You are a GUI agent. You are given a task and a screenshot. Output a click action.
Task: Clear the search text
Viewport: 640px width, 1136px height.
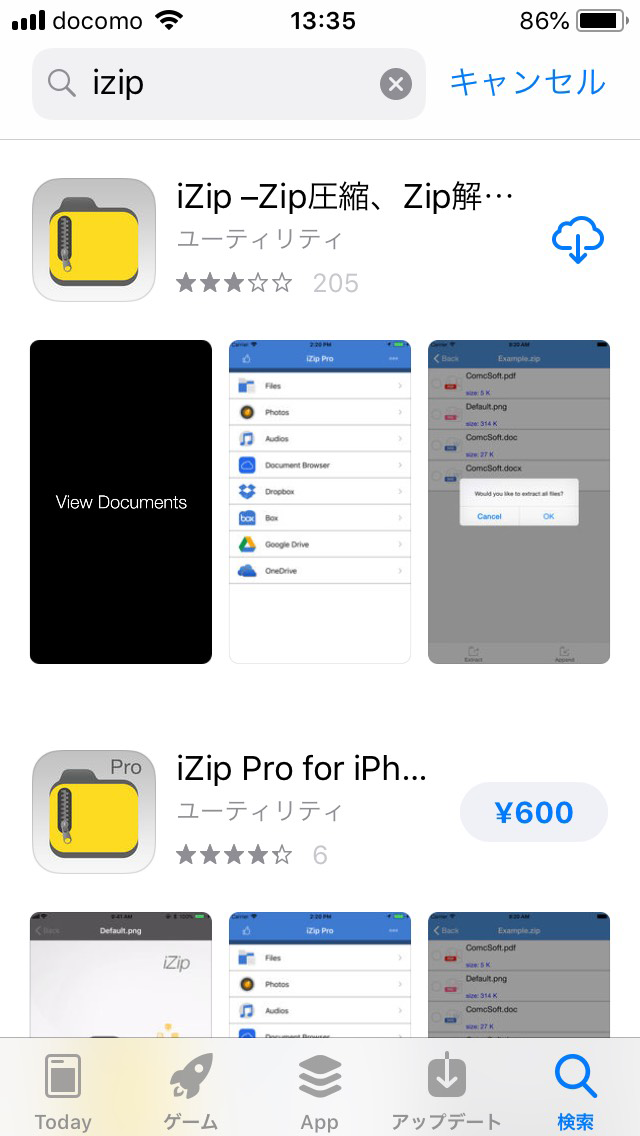[x=396, y=84]
